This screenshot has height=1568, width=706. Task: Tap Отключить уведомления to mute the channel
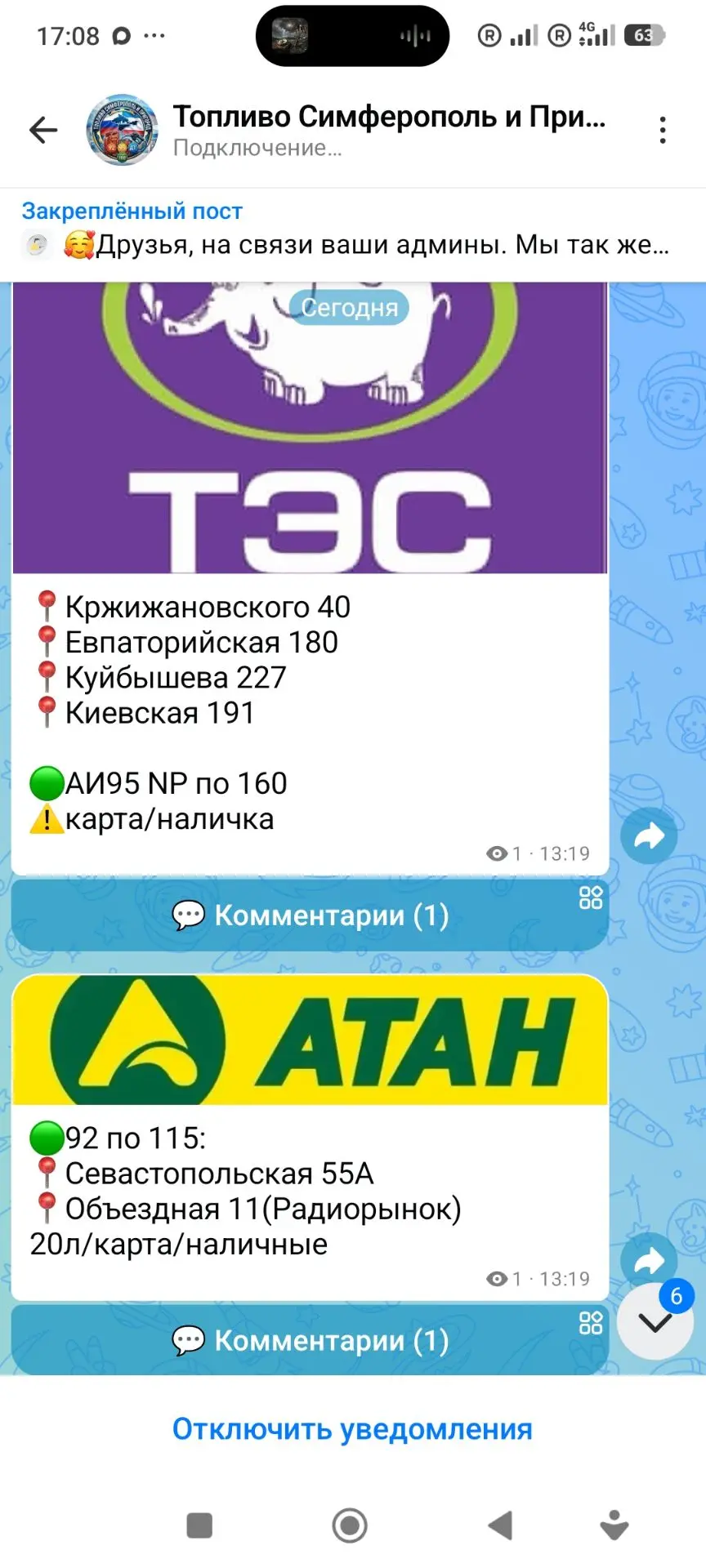pos(352,1429)
